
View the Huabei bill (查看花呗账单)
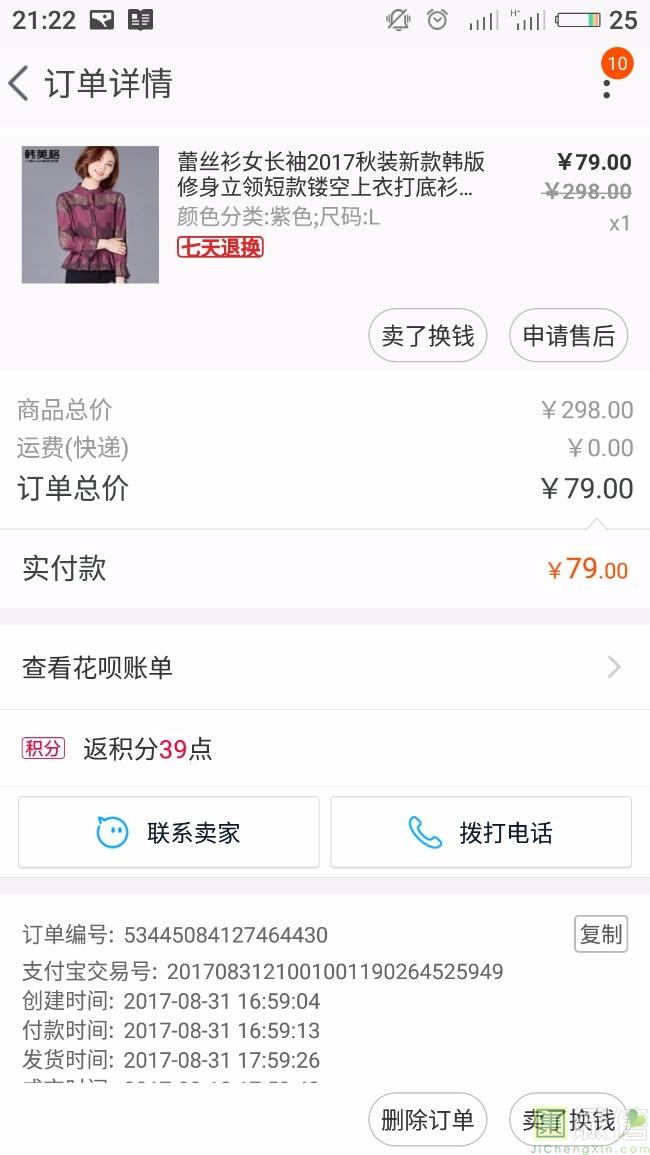325,667
